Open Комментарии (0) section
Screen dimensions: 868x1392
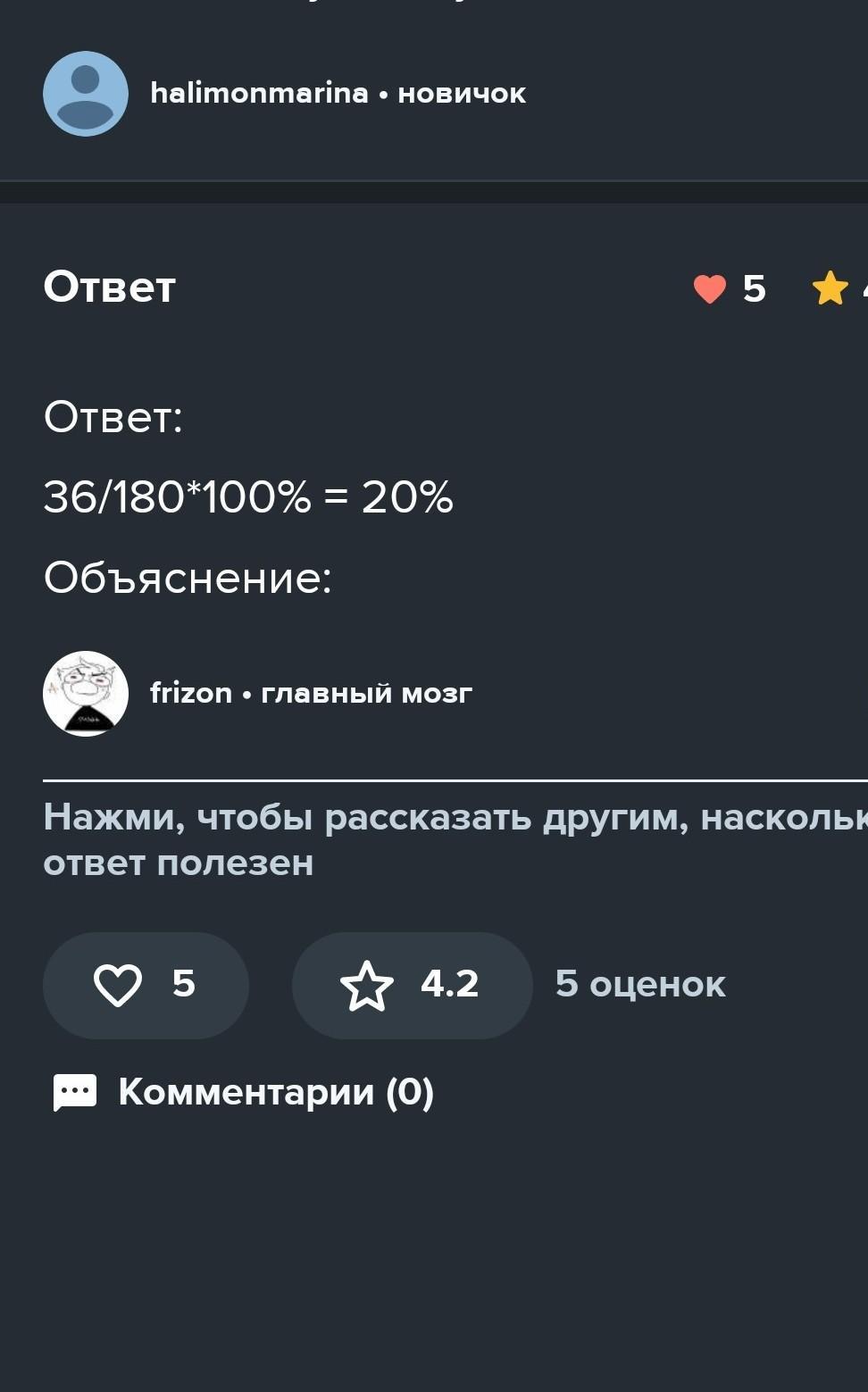[244, 1092]
